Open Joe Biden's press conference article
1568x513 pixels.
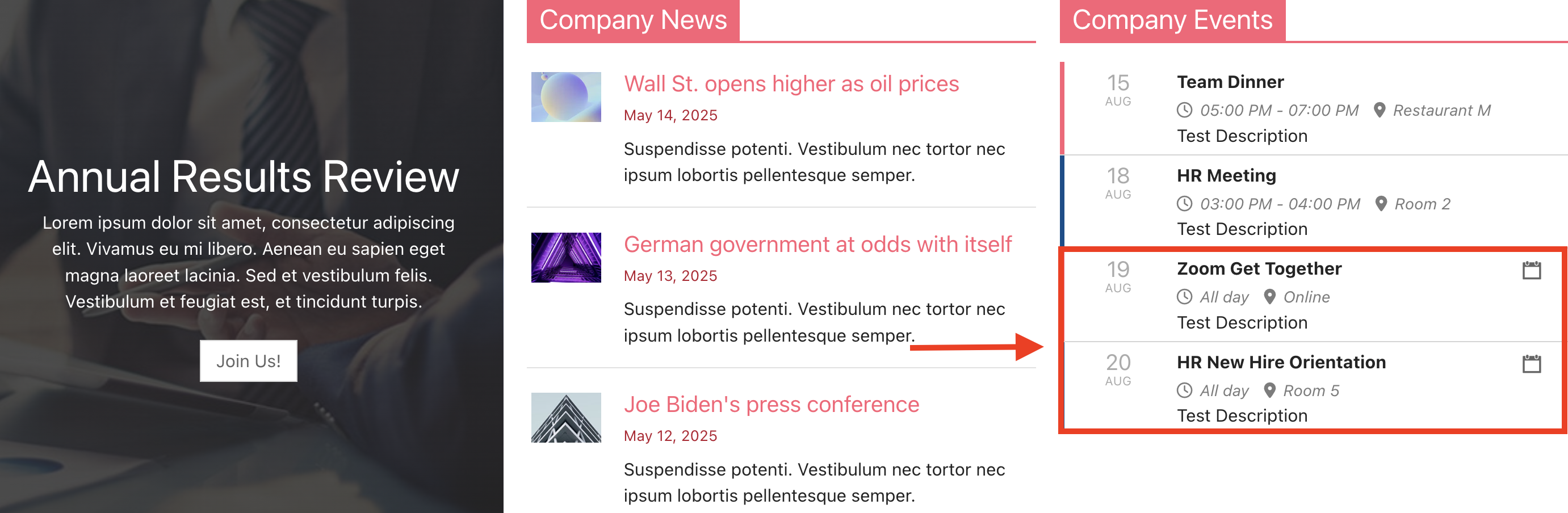coord(770,405)
